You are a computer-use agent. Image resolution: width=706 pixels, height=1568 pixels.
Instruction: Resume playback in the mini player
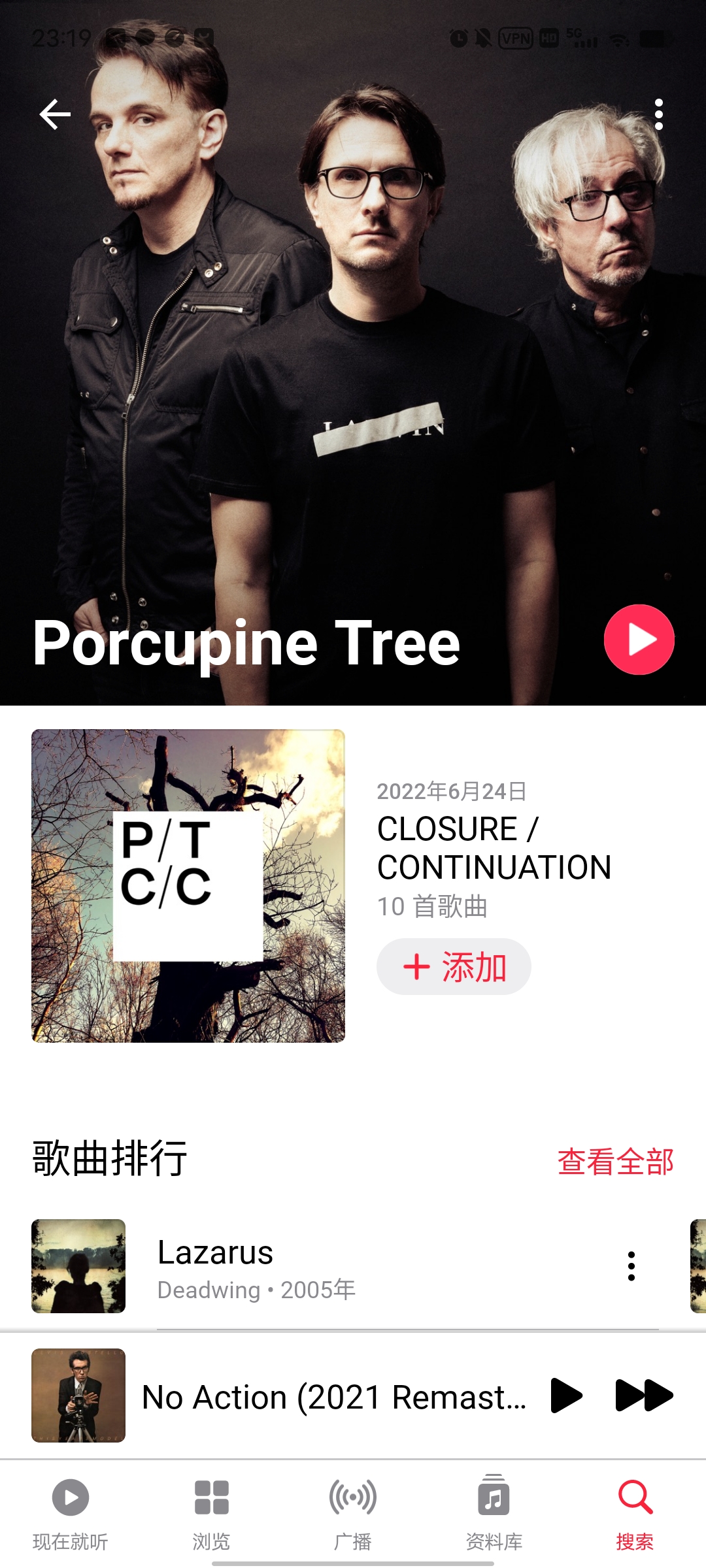tap(565, 1396)
